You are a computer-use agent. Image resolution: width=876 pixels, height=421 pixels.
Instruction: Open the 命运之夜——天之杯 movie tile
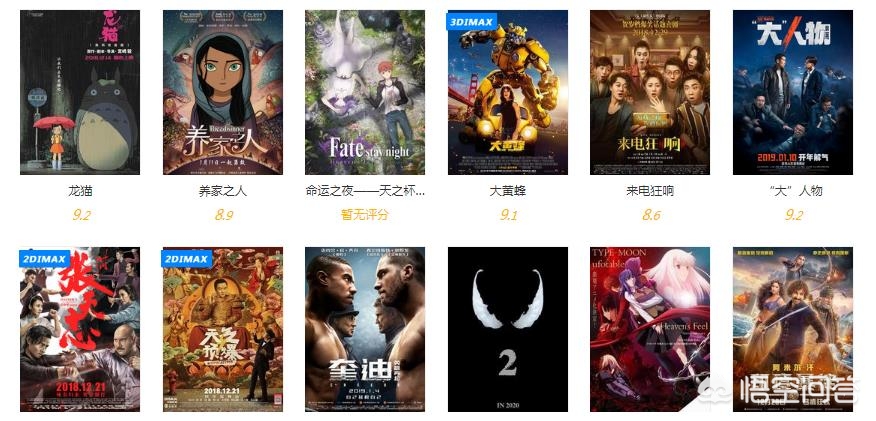tap(365, 92)
